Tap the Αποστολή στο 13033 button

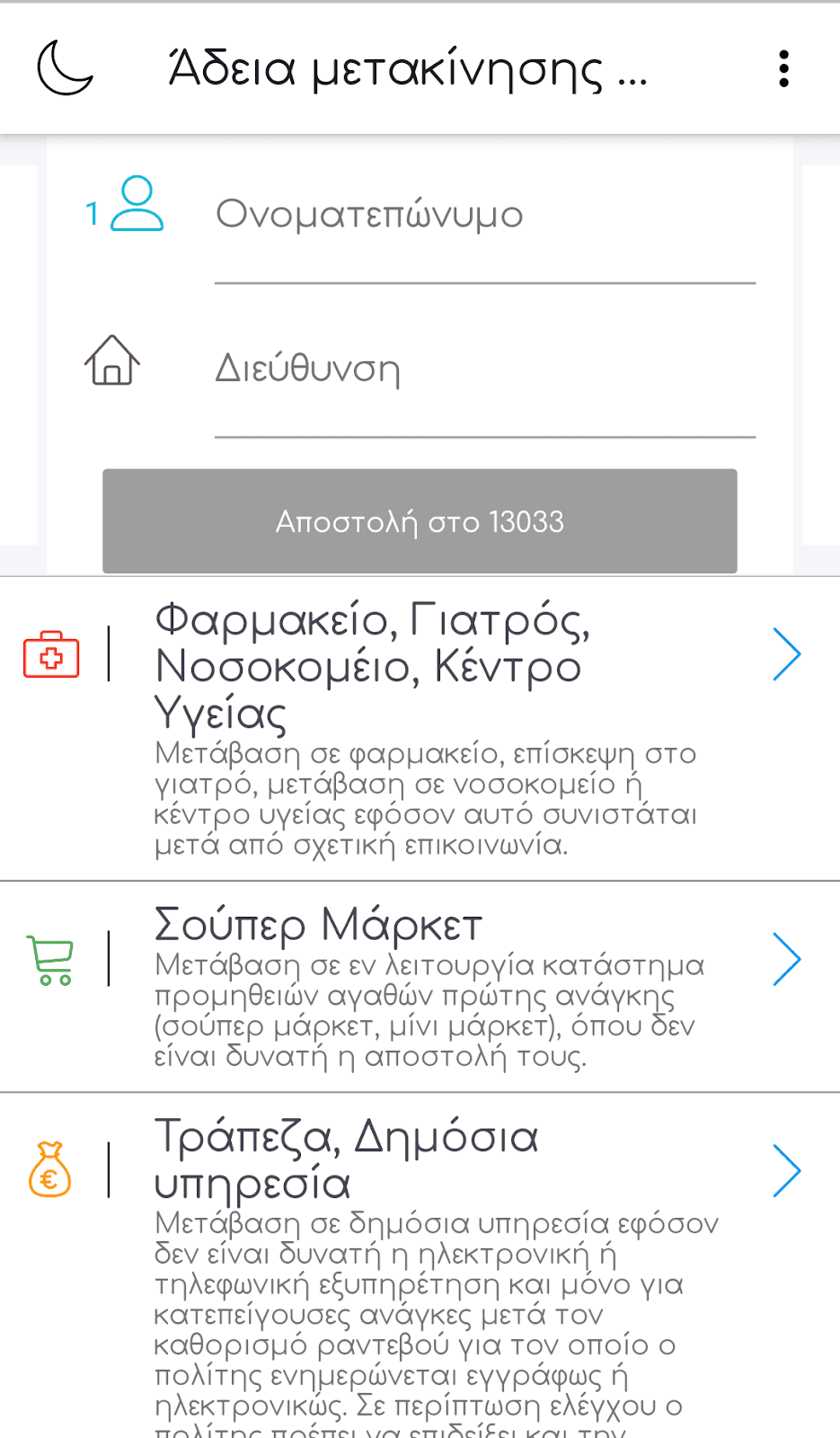pyautogui.click(x=420, y=521)
